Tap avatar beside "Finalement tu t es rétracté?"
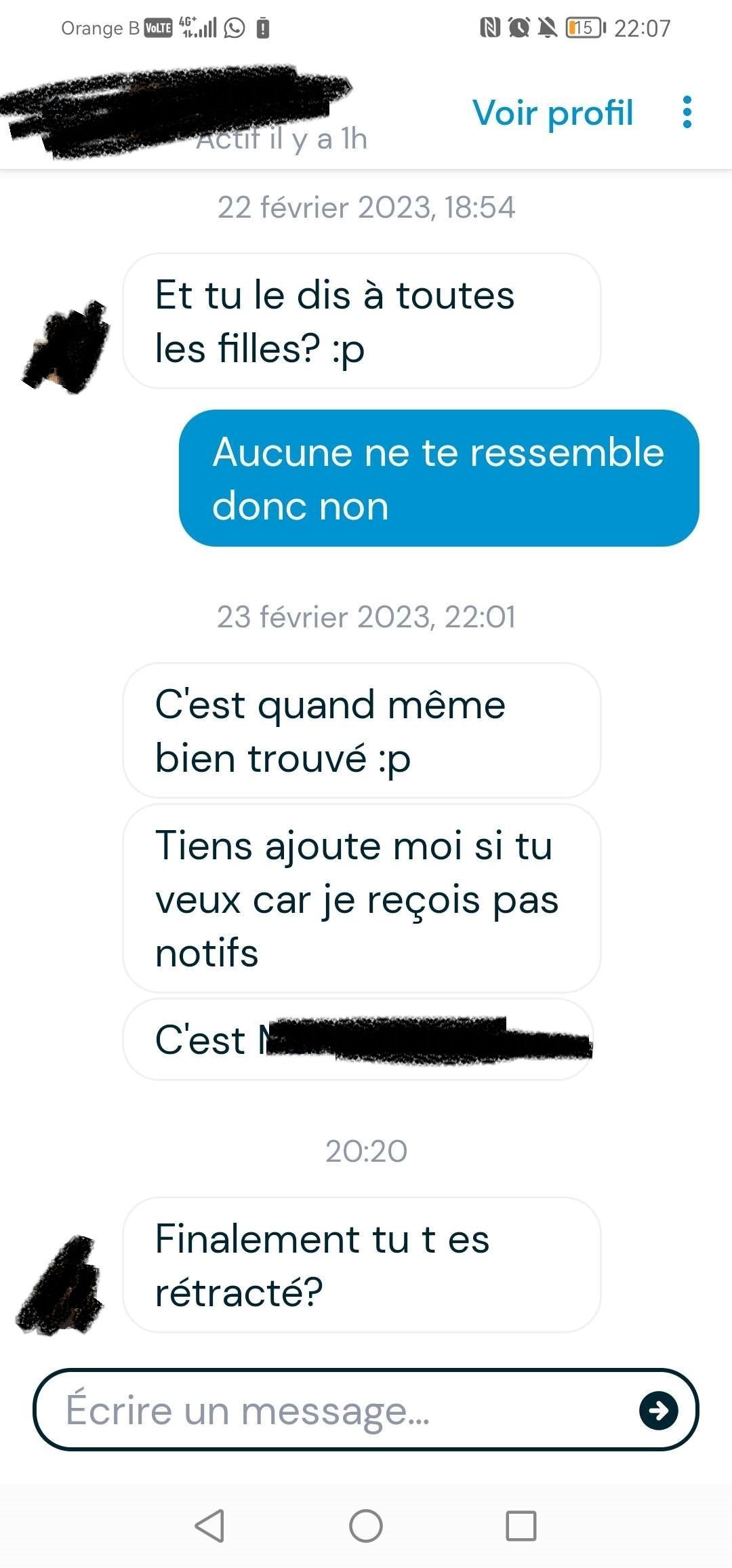 coord(61,1285)
